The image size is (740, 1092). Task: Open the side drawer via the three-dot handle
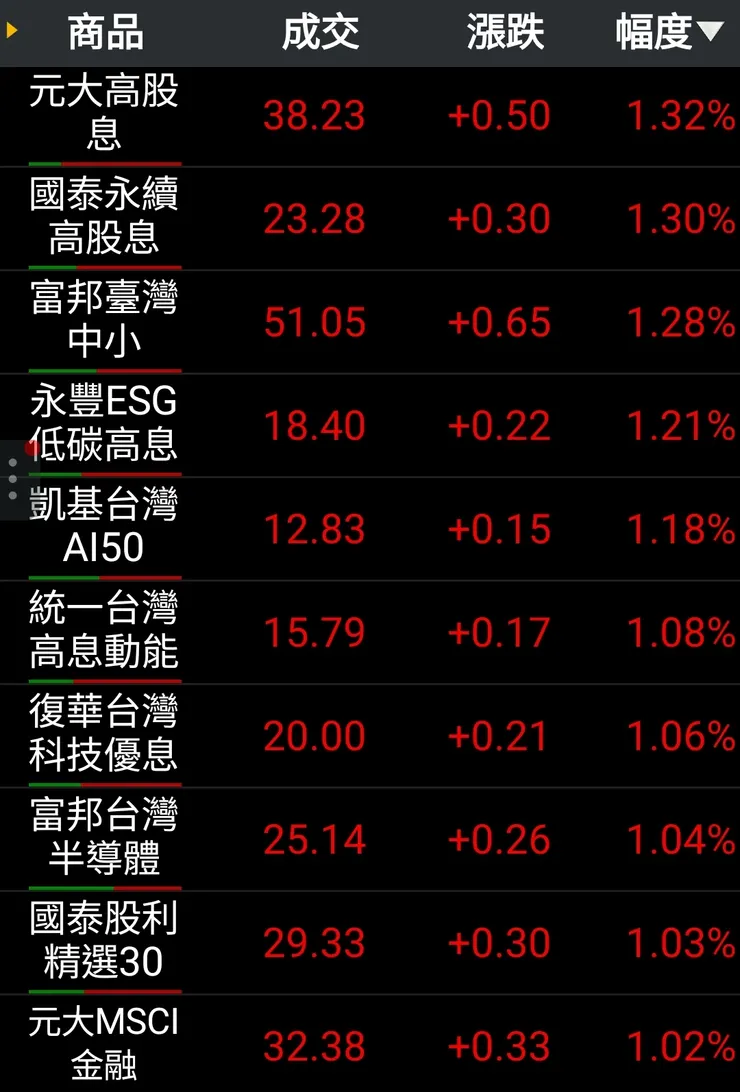pos(12,477)
